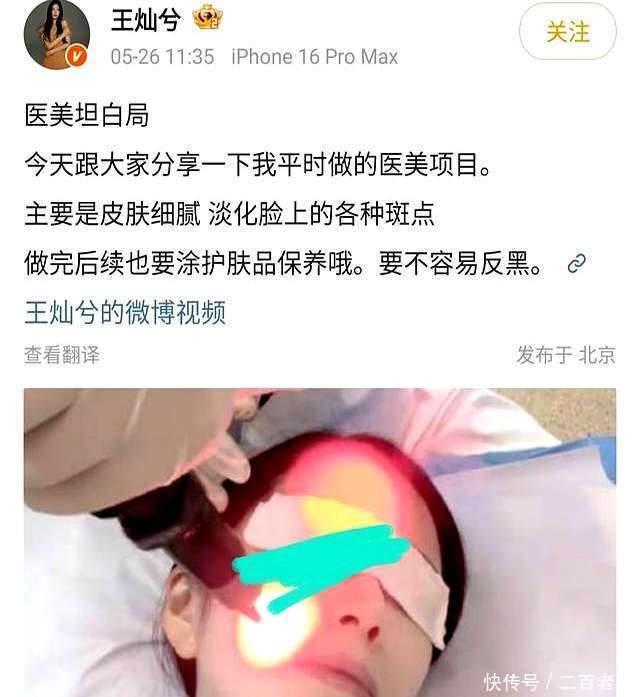Image resolution: width=640 pixels, height=697 pixels.
Task: Tap 查看翻译 to translate the post
Action: (62, 355)
